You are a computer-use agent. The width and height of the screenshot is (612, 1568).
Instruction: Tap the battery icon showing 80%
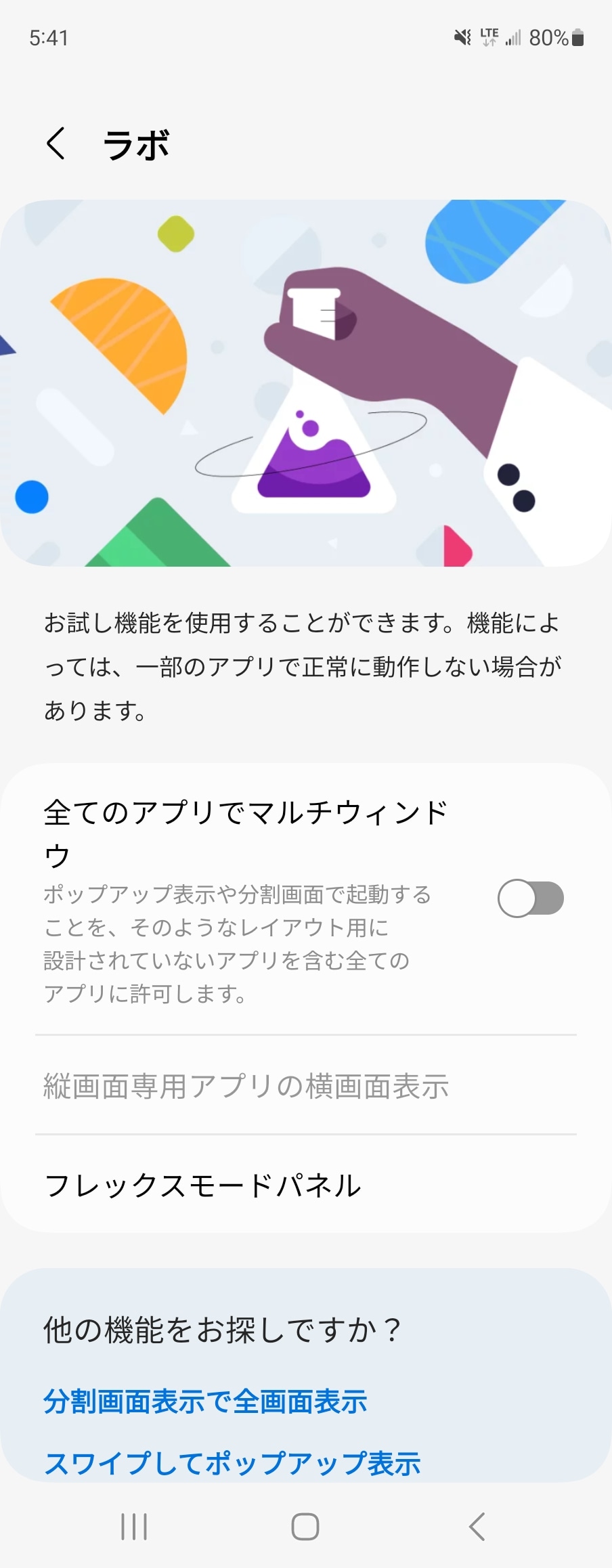579,39
